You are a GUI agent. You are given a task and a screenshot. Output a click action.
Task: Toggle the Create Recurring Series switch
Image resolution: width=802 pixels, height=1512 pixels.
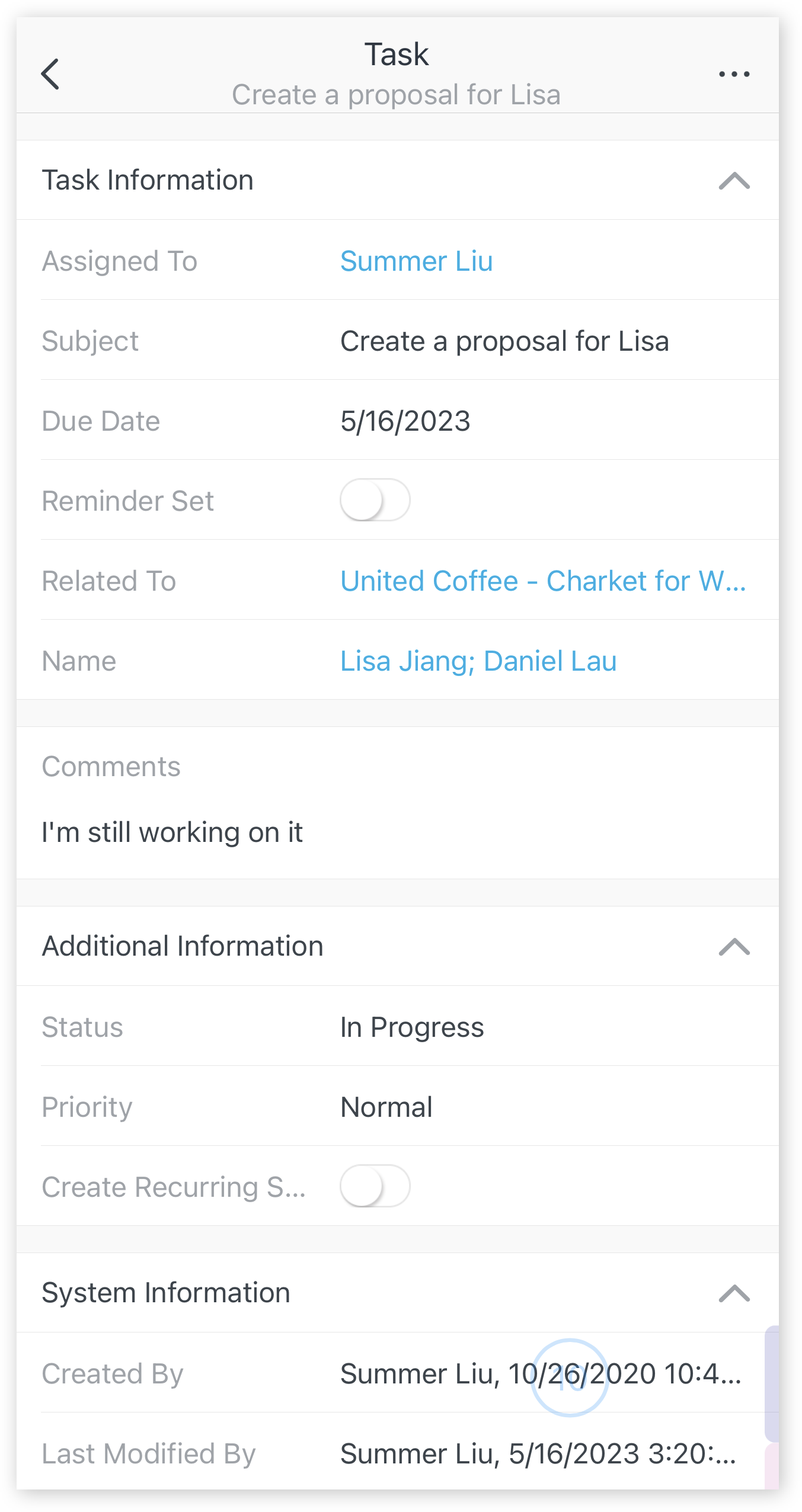(x=375, y=1186)
